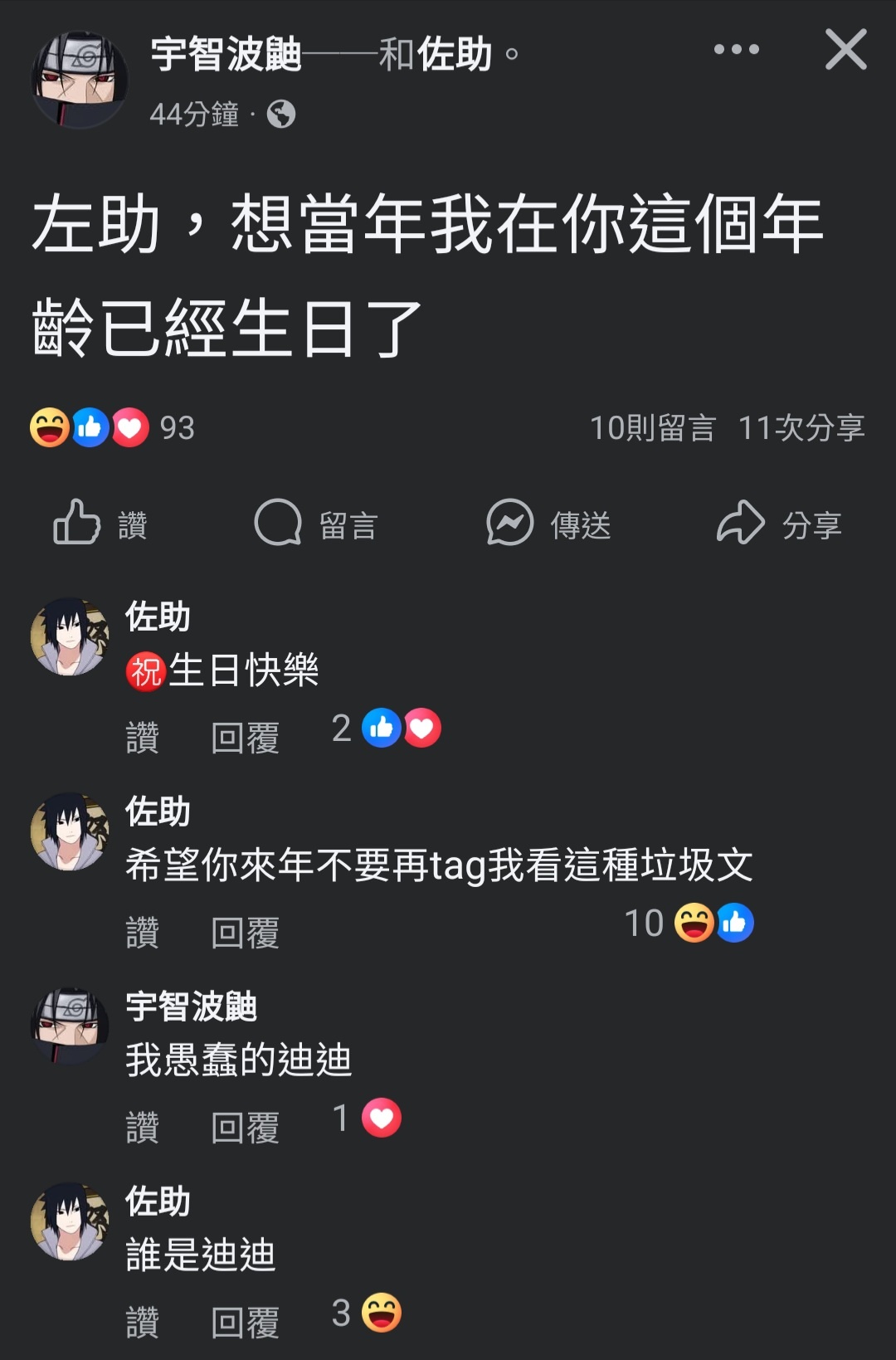Share the post with 分享
The width and height of the screenshot is (896, 1360).
(x=779, y=524)
